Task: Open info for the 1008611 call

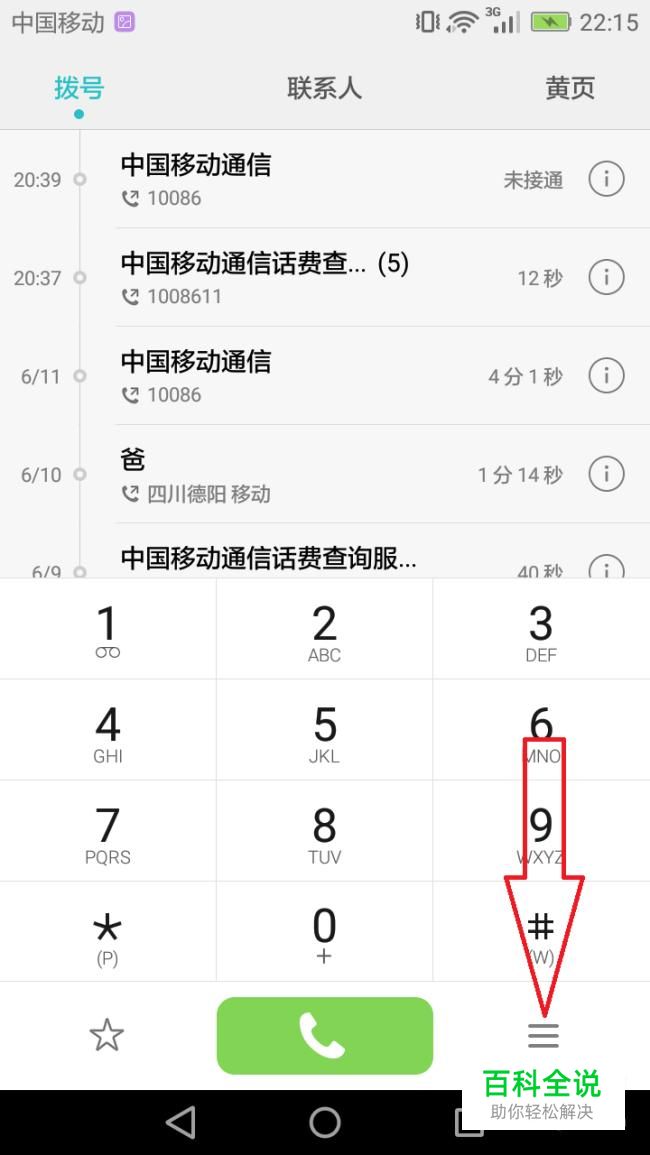Action: pyautogui.click(x=606, y=277)
